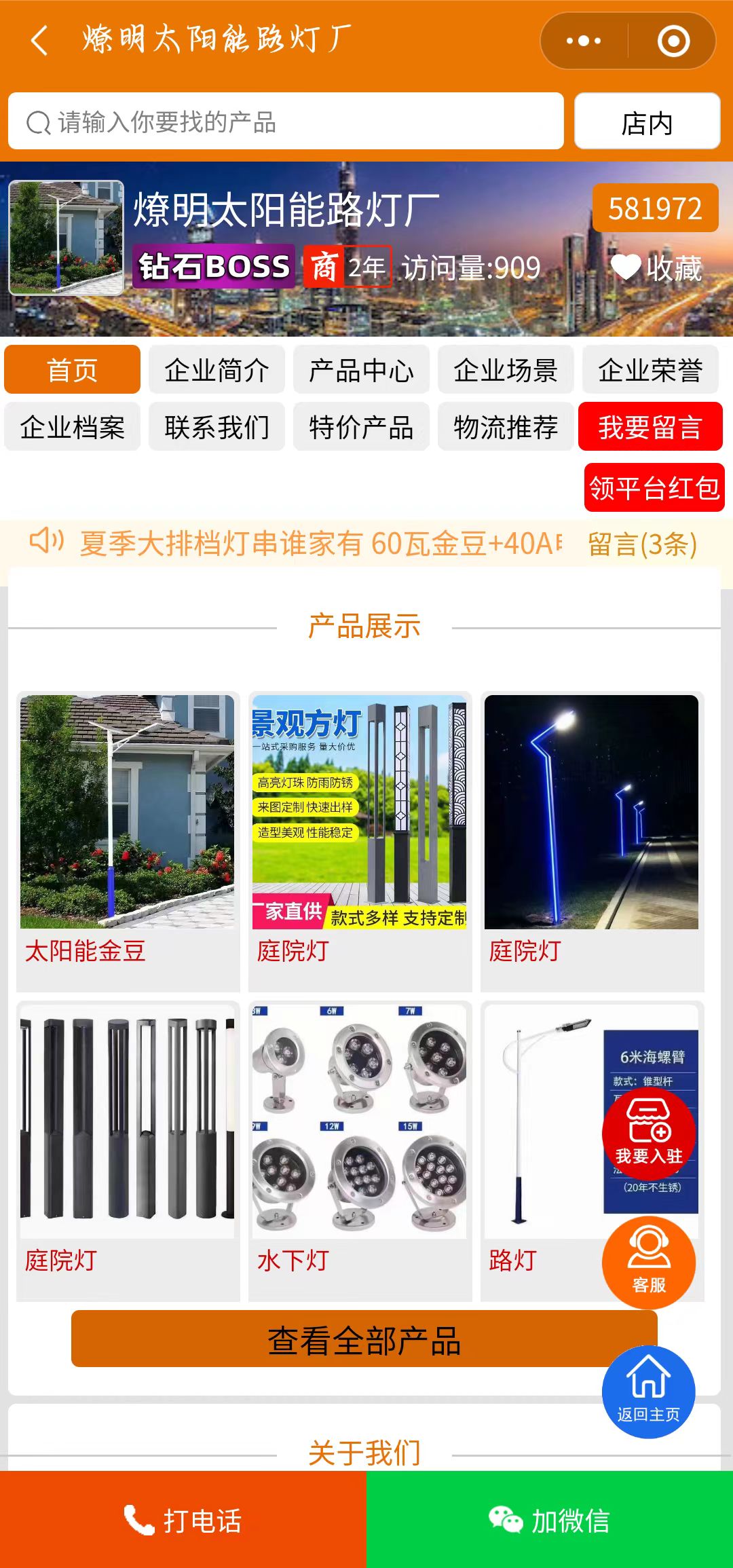
Task: Focus the product search box
Action: click(285, 122)
